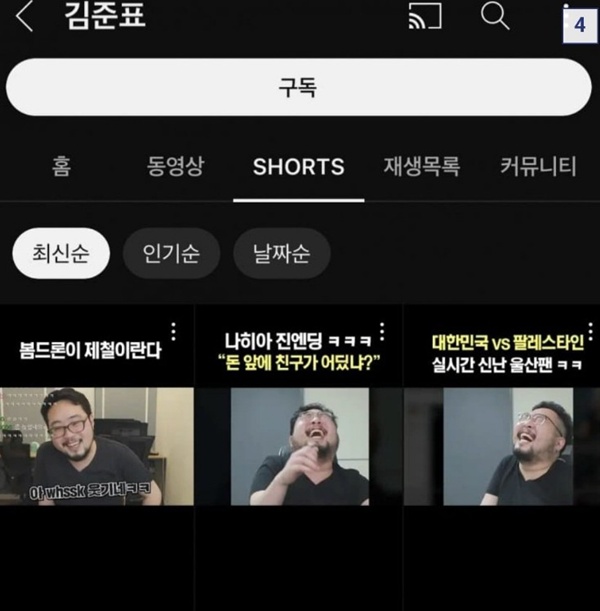Open the 커뮤니티 tab
The width and height of the screenshot is (600, 611).
(538, 167)
